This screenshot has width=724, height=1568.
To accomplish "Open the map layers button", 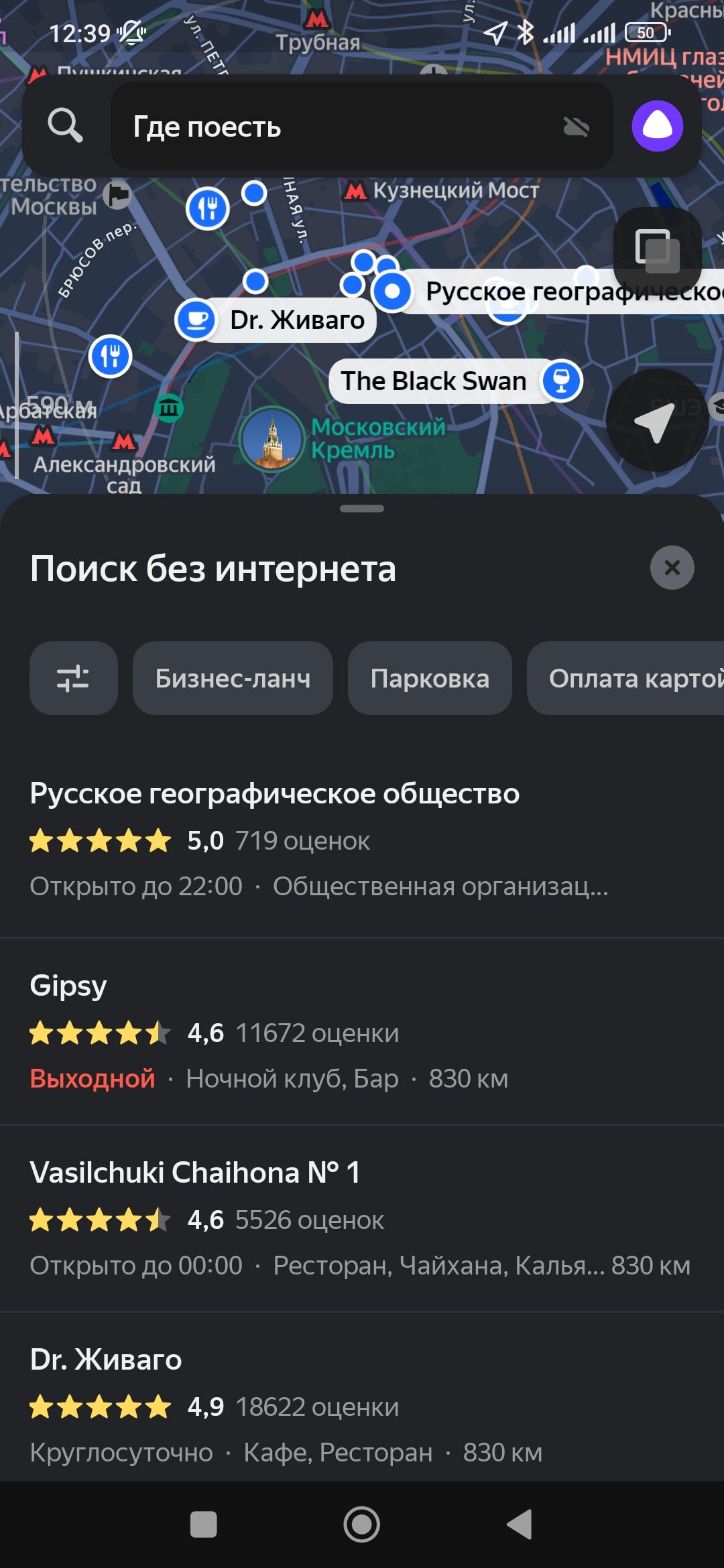I will (x=657, y=251).
